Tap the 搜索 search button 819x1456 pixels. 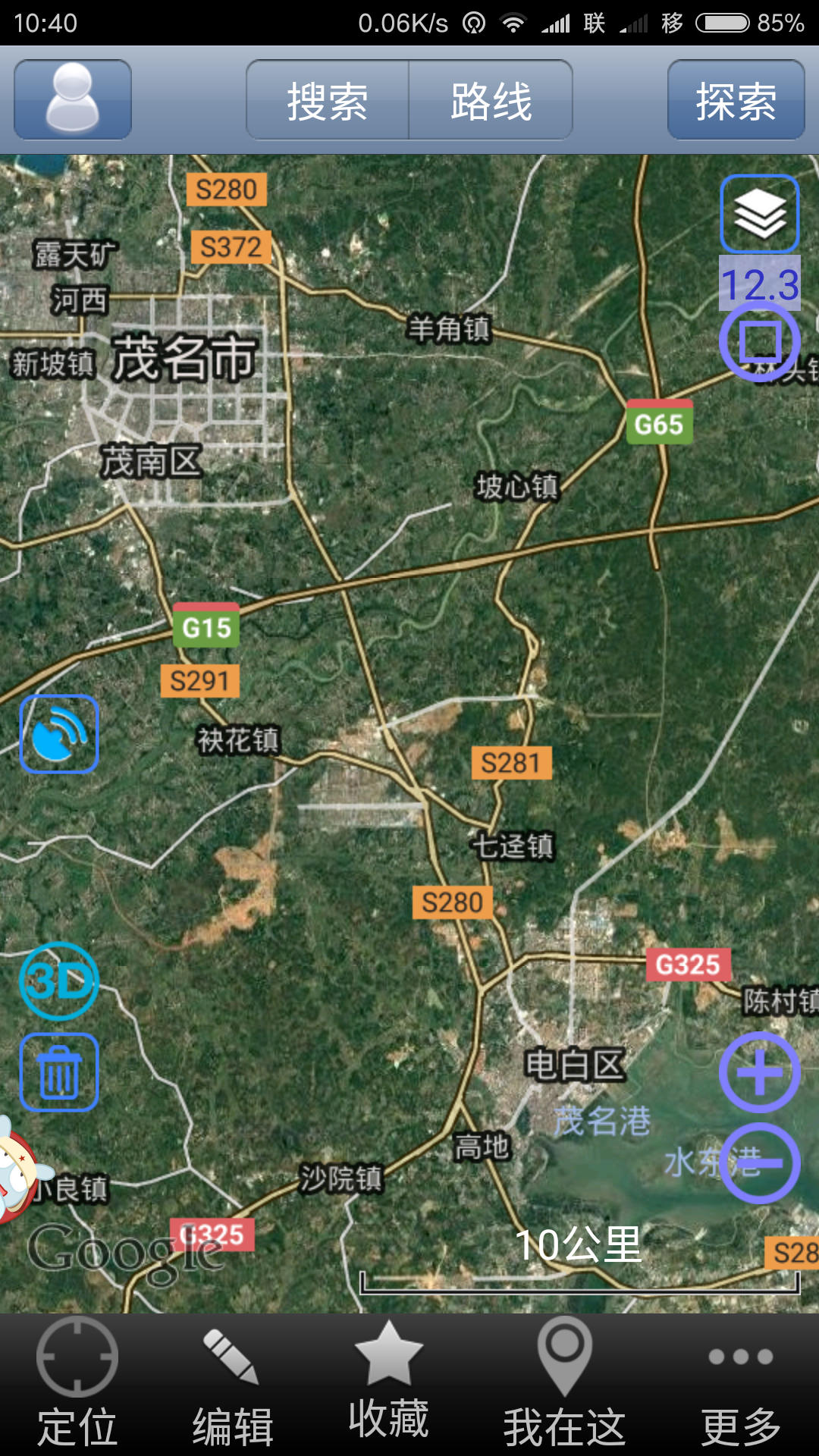pyautogui.click(x=328, y=100)
